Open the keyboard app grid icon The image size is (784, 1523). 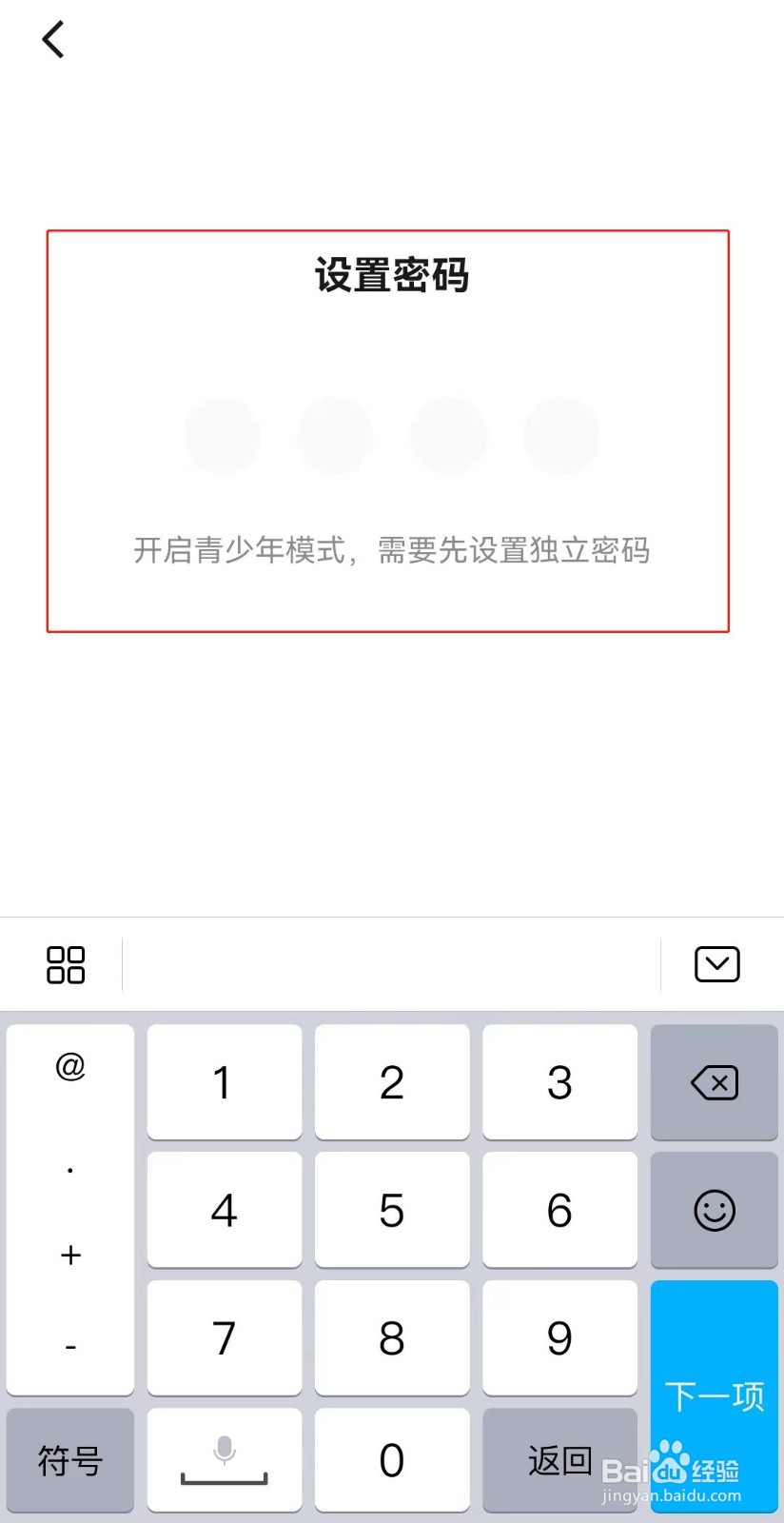(66, 964)
